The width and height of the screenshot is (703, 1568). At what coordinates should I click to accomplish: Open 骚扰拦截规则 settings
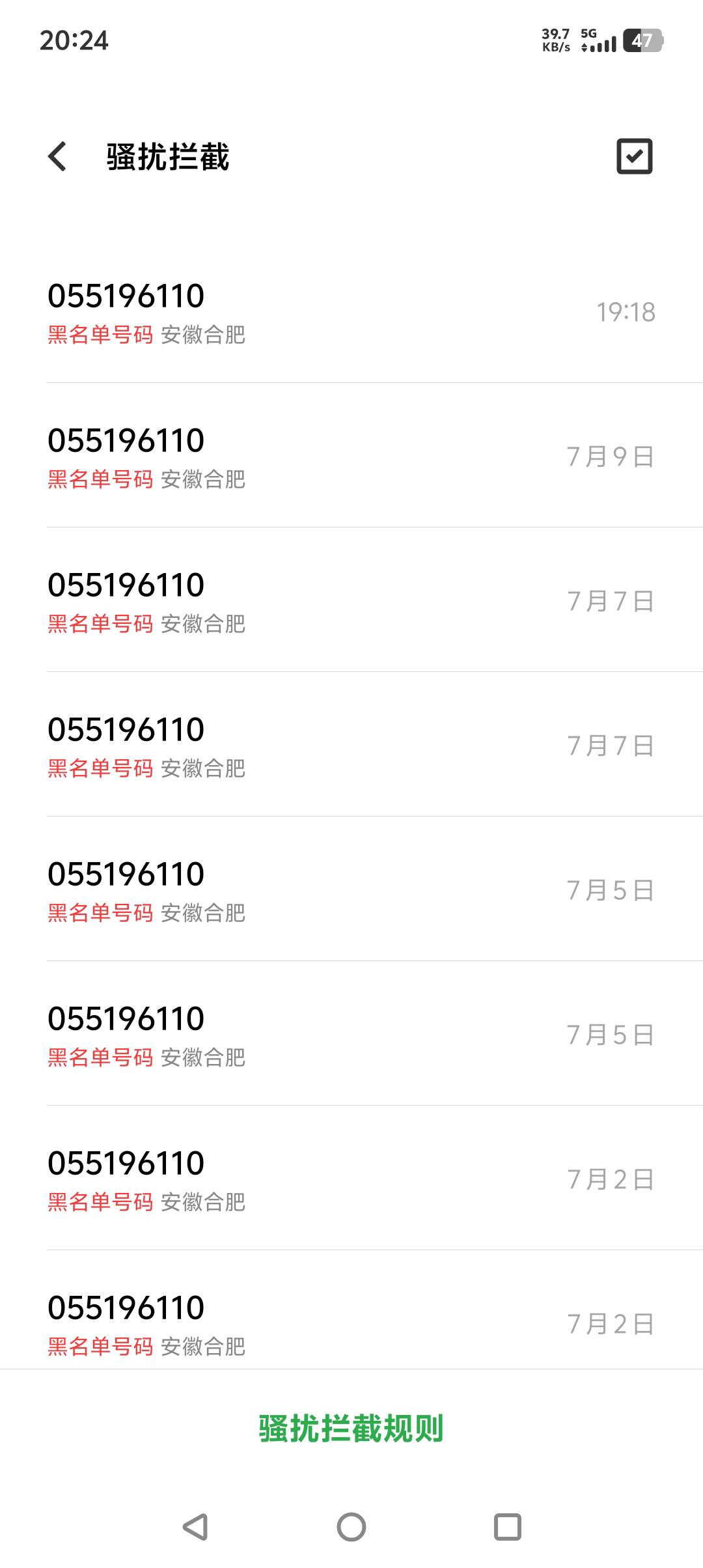(x=351, y=1429)
